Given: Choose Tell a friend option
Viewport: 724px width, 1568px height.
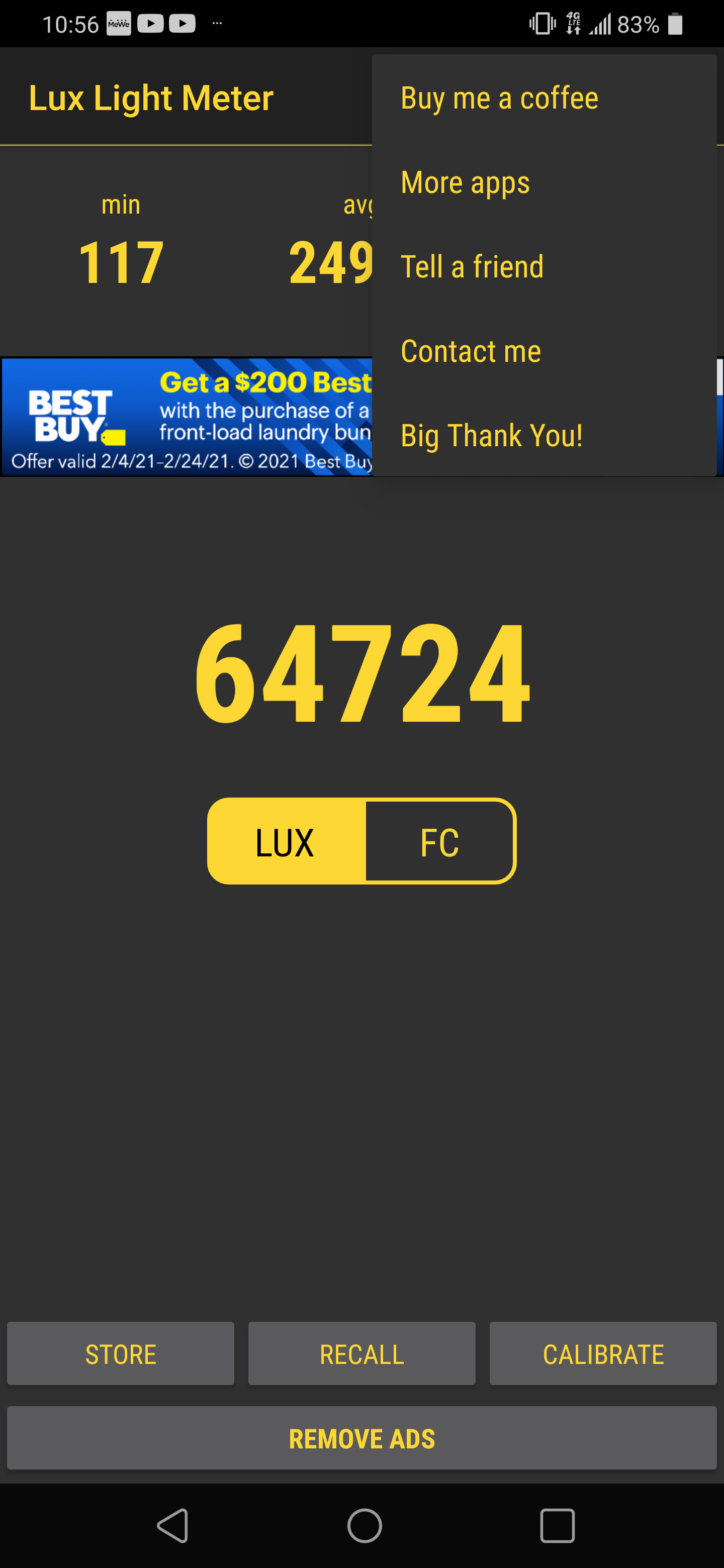Looking at the screenshot, I should click(x=472, y=266).
